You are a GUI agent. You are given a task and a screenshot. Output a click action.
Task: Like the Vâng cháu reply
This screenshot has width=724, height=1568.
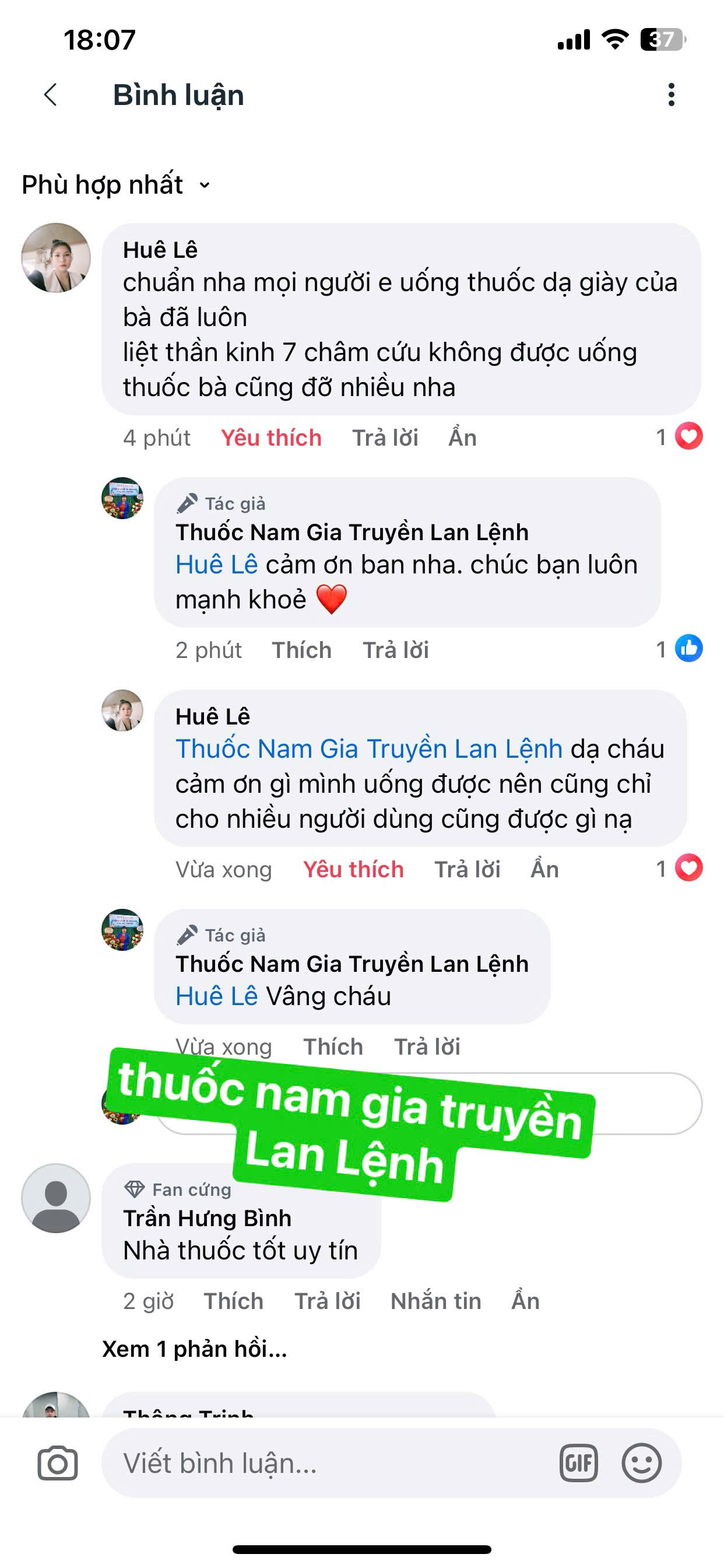[333, 1047]
